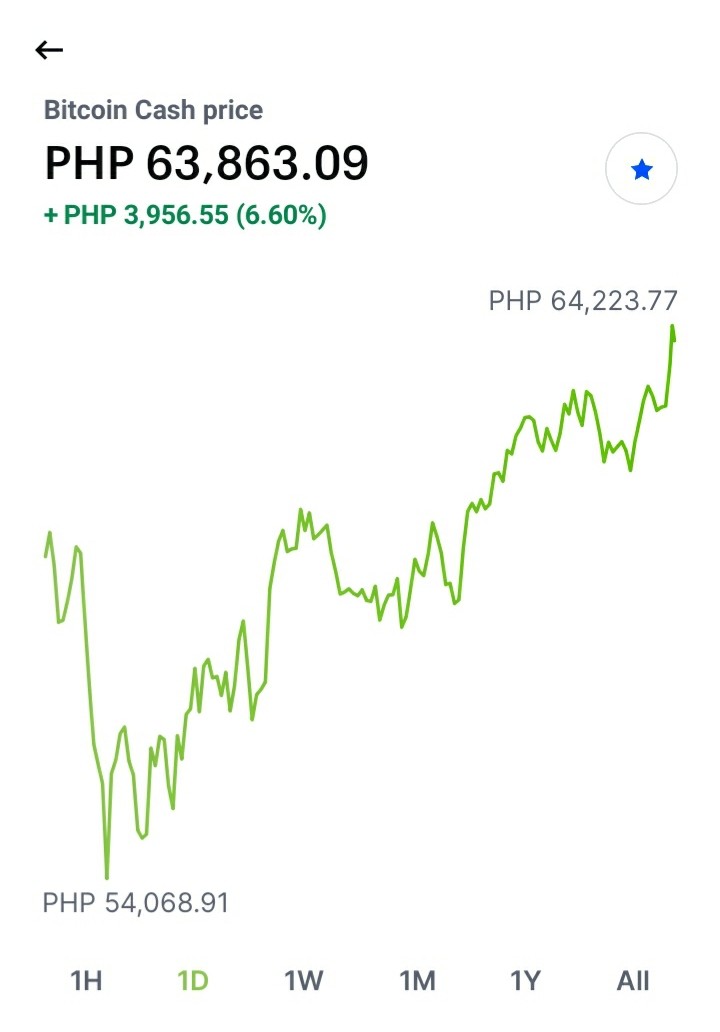Viewport: 720px width, 1032px height.
Task: Tap the star to toggle the watchlist
Action: coord(641,168)
